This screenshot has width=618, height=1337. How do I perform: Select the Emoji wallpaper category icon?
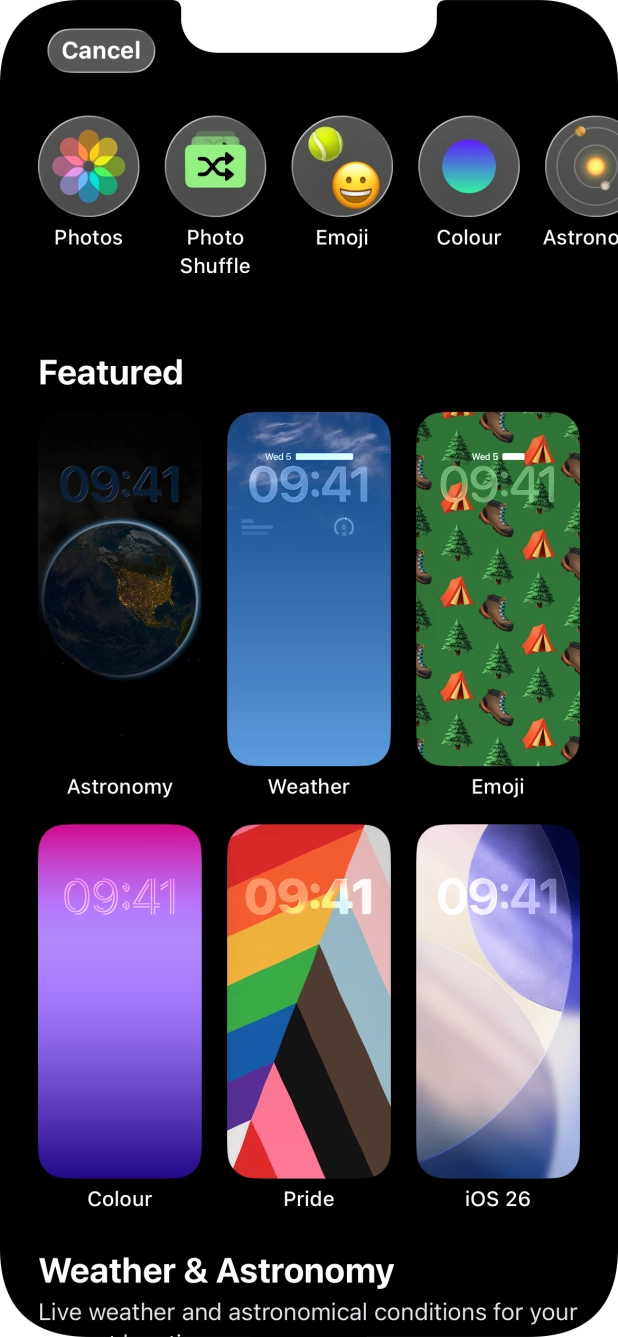coord(342,166)
